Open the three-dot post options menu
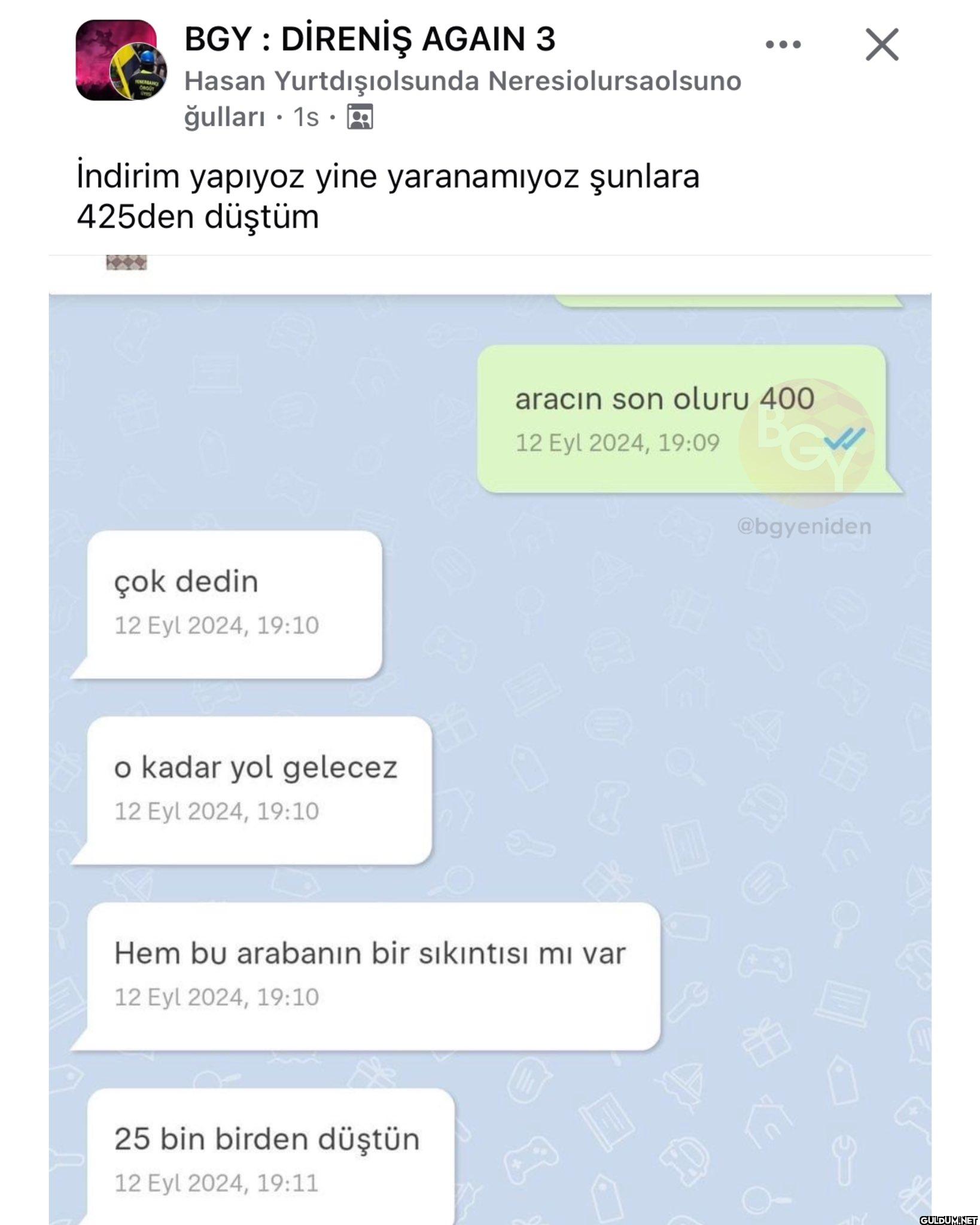The height and width of the screenshot is (1225, 980). coord(783,44)
